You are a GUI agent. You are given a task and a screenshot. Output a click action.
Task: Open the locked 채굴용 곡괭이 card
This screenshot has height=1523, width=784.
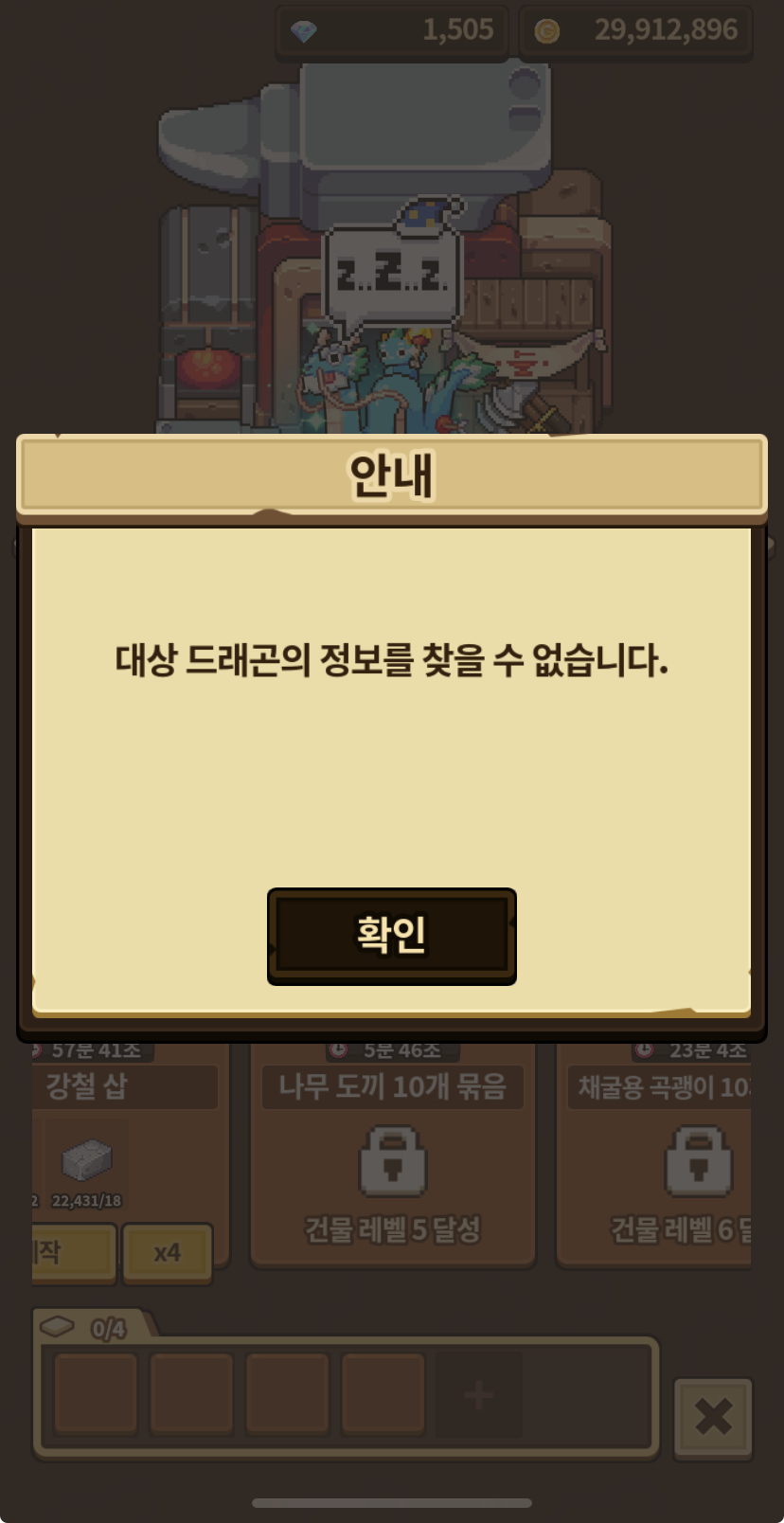pyautogui.click(x=655, y=1154)
